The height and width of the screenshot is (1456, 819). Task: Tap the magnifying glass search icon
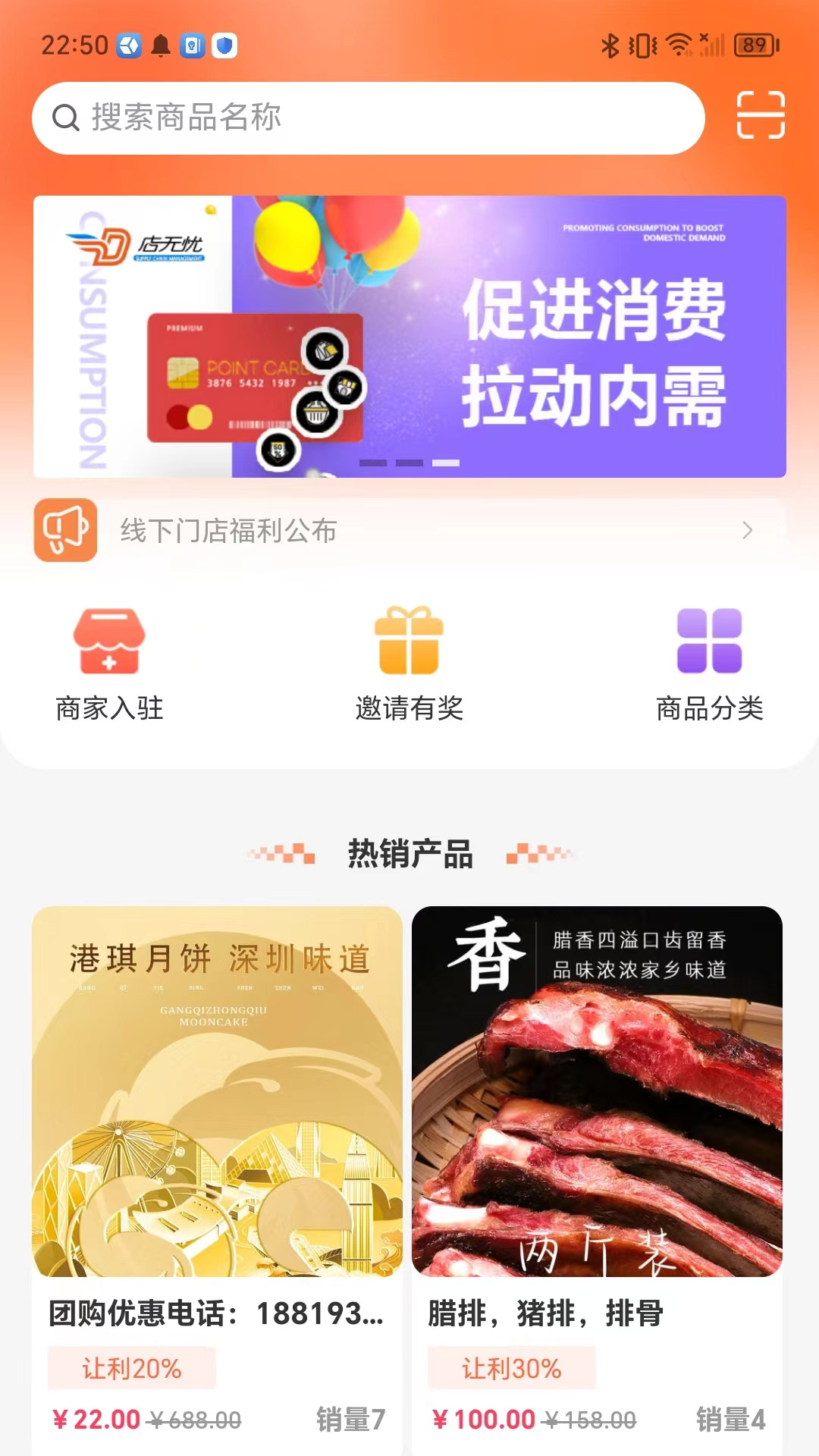(67, 117)
